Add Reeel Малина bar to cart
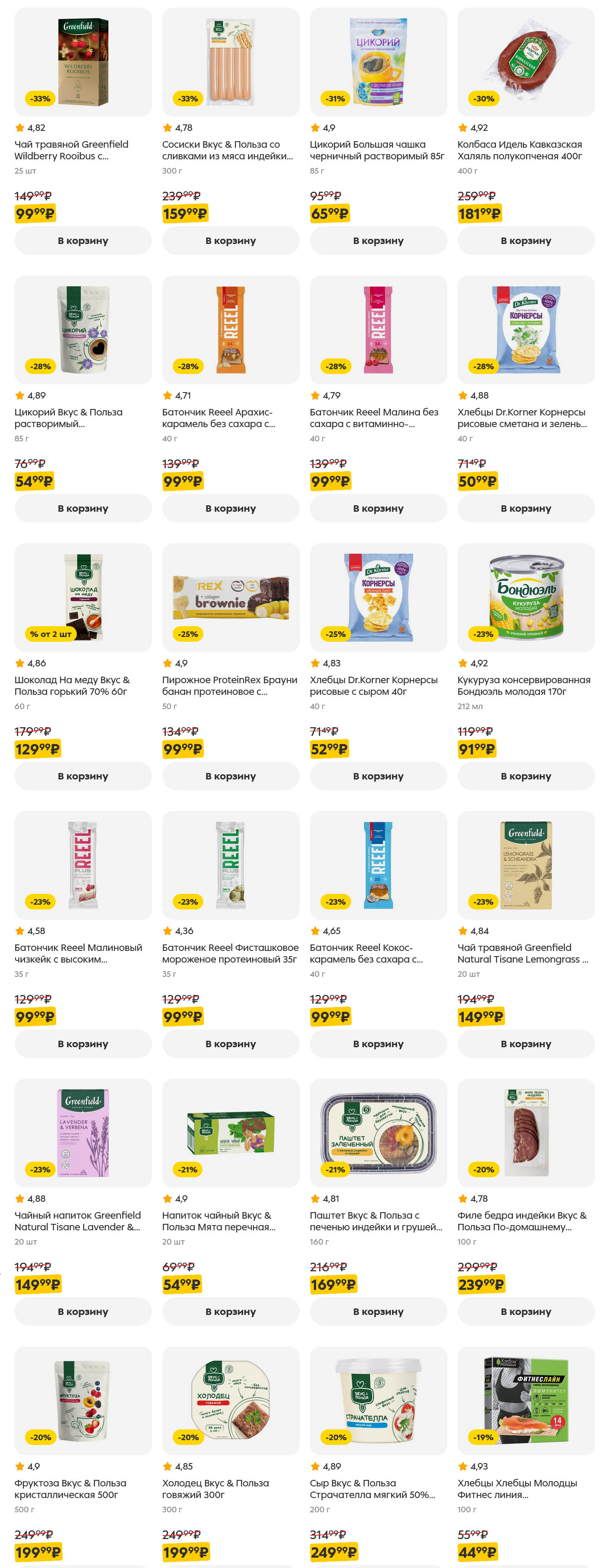The image size is (605, 1568). [378, 508]
